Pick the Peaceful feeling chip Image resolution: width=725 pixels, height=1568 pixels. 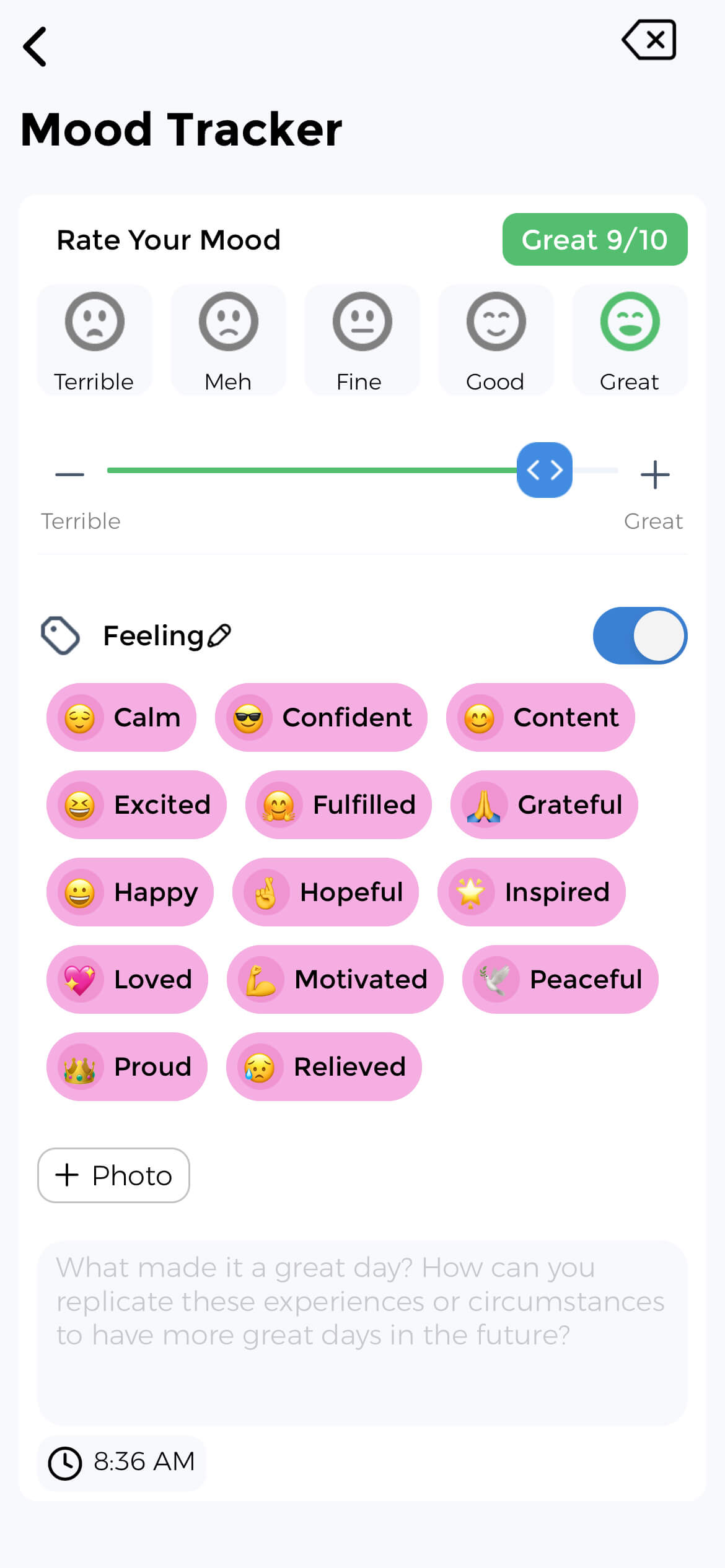click(x=560, y=979)
